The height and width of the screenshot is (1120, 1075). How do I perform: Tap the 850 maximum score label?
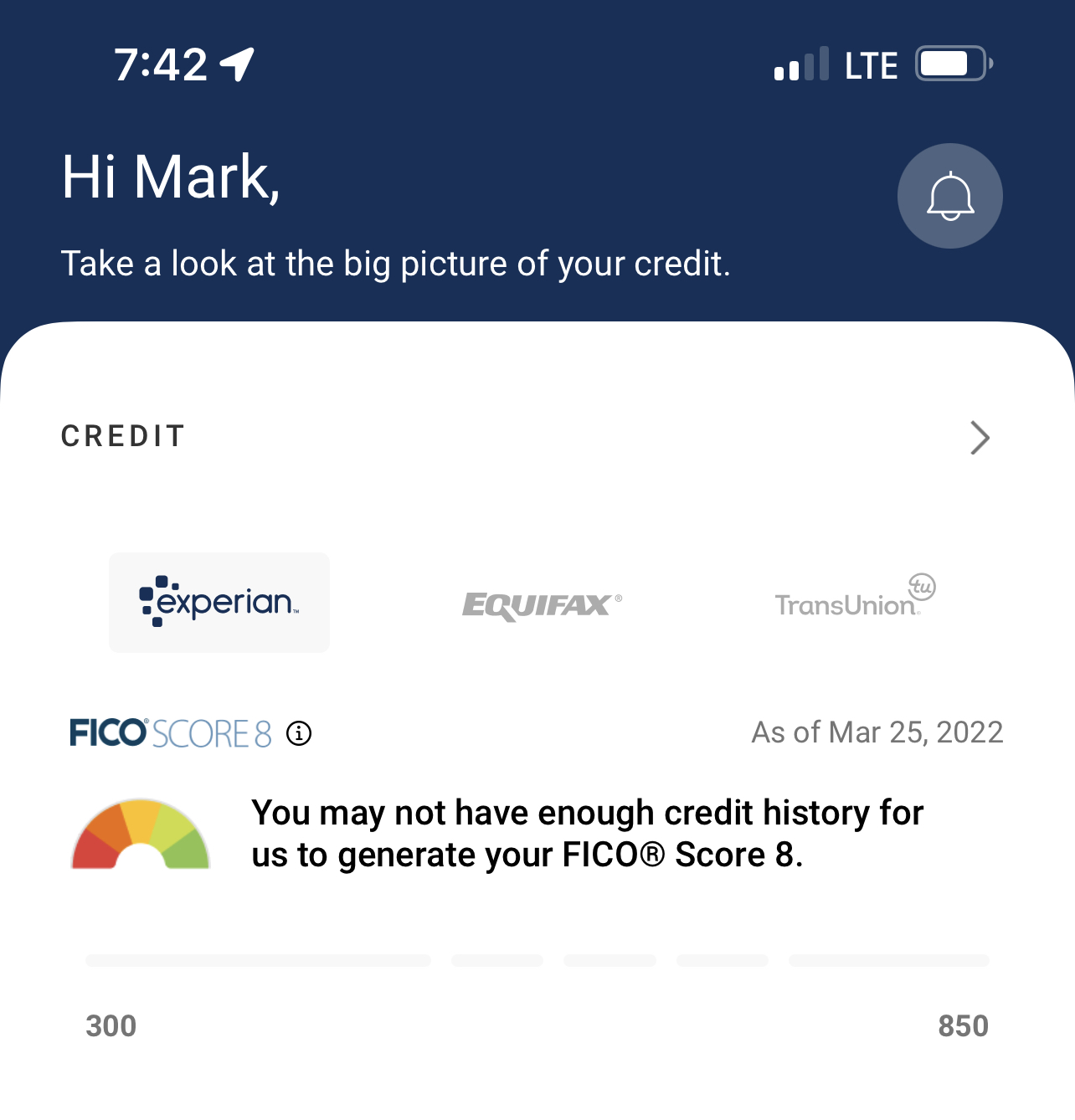[964, 1025]
